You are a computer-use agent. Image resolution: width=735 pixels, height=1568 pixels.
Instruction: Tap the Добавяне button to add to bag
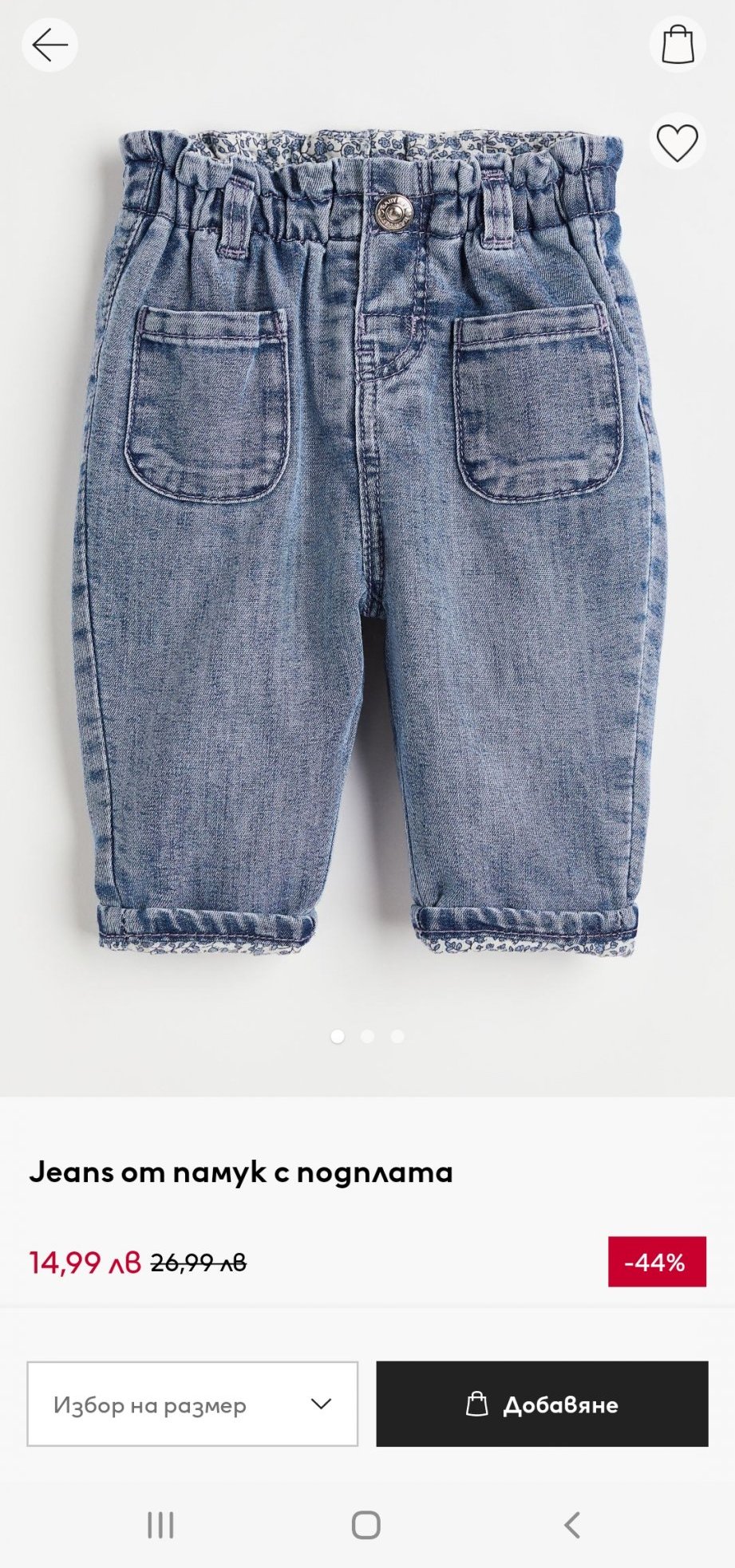point(542,1405)
